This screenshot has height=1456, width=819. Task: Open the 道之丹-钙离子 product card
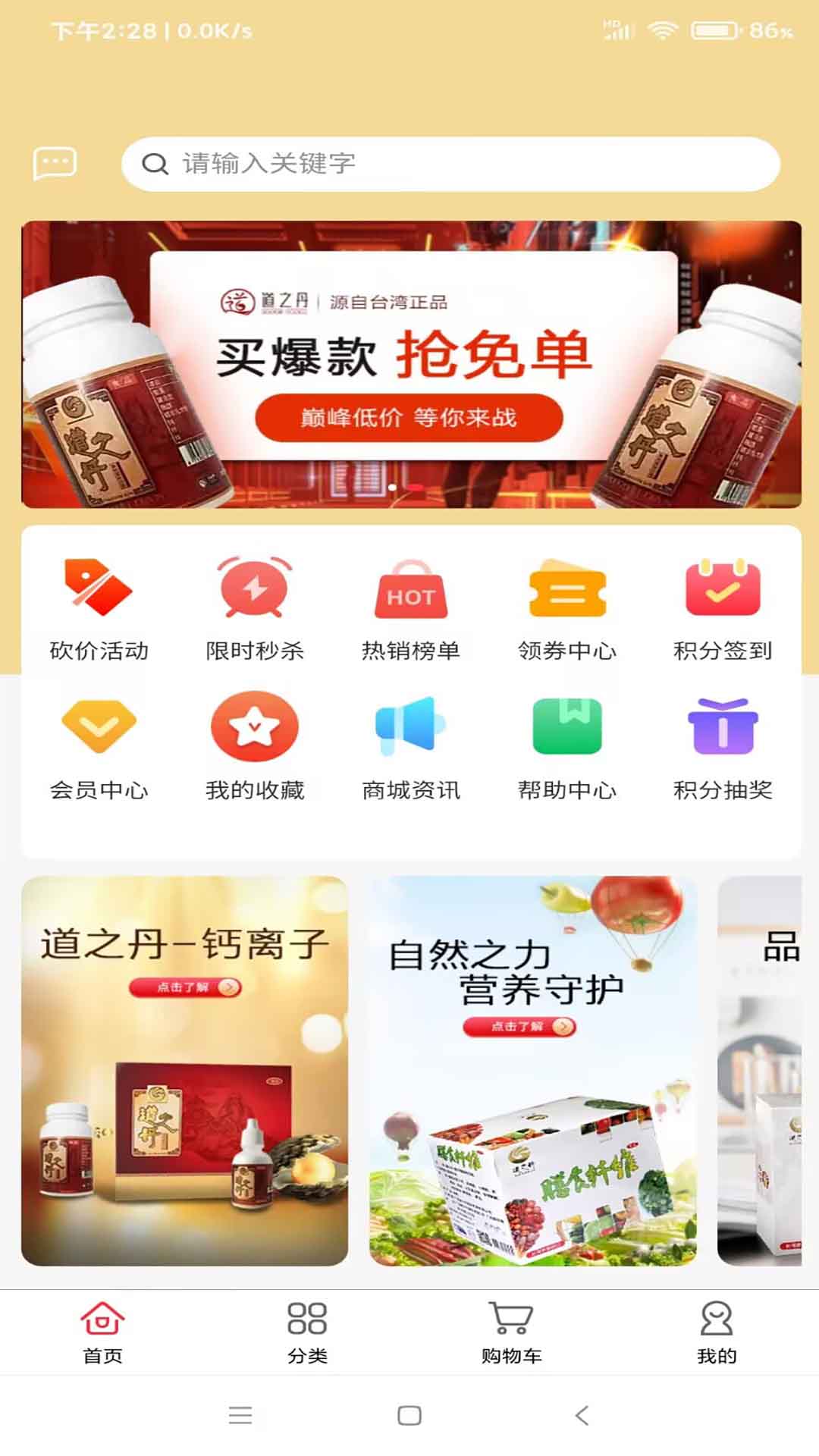point(184,1070)
